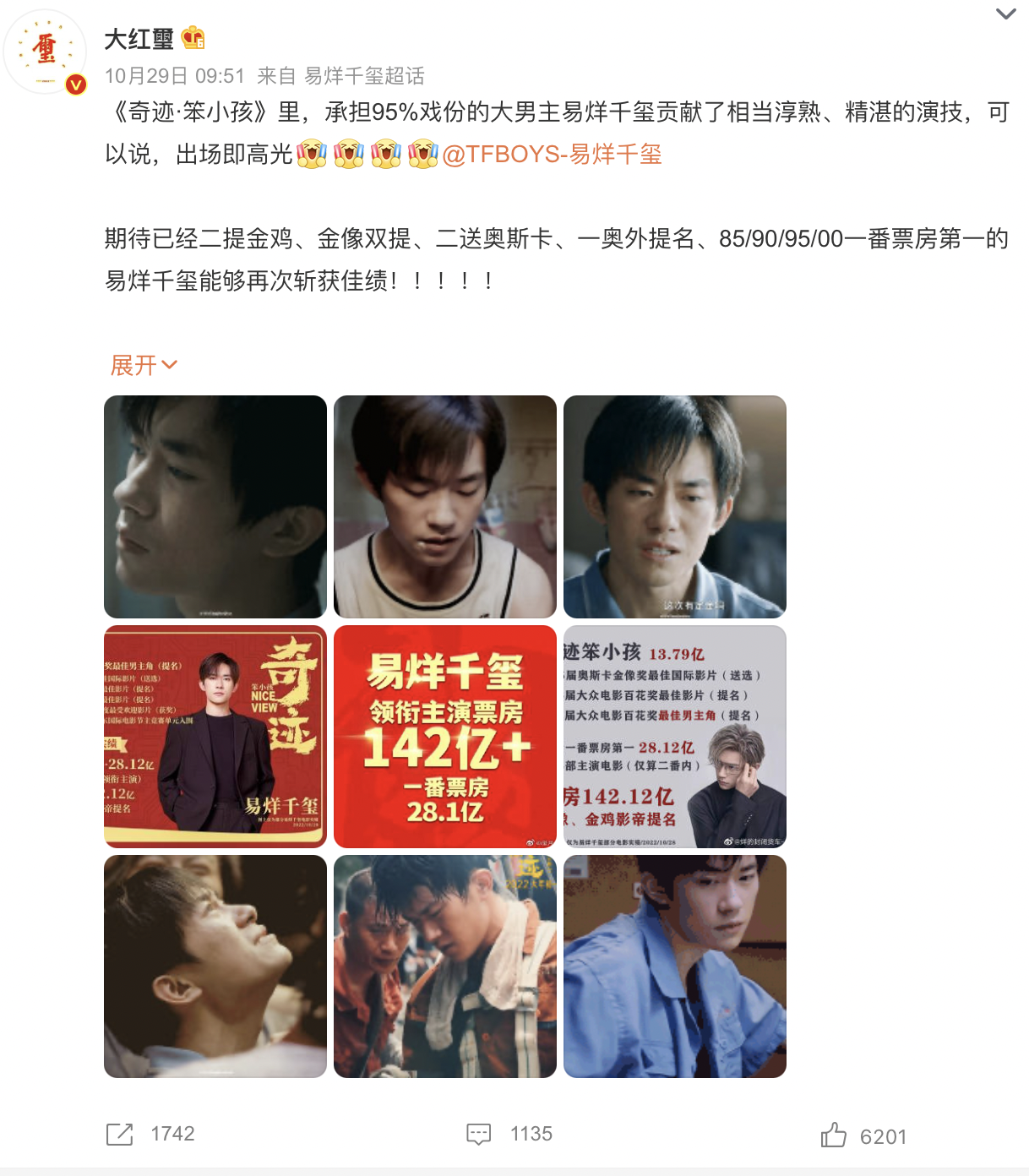Open the 易烊千玺超话 source link
1029x1176 pixels.
coord(364,76)
